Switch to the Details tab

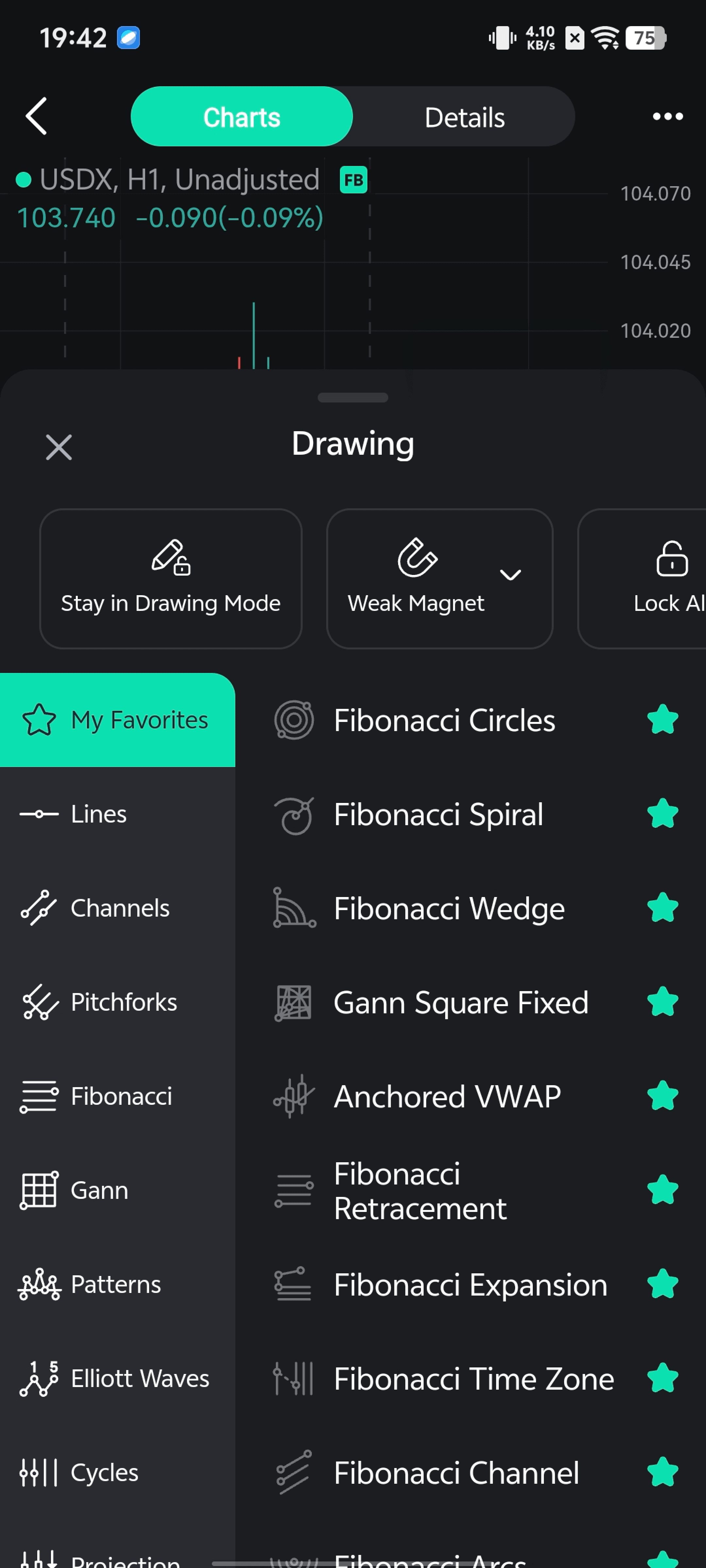click(464, 117)
